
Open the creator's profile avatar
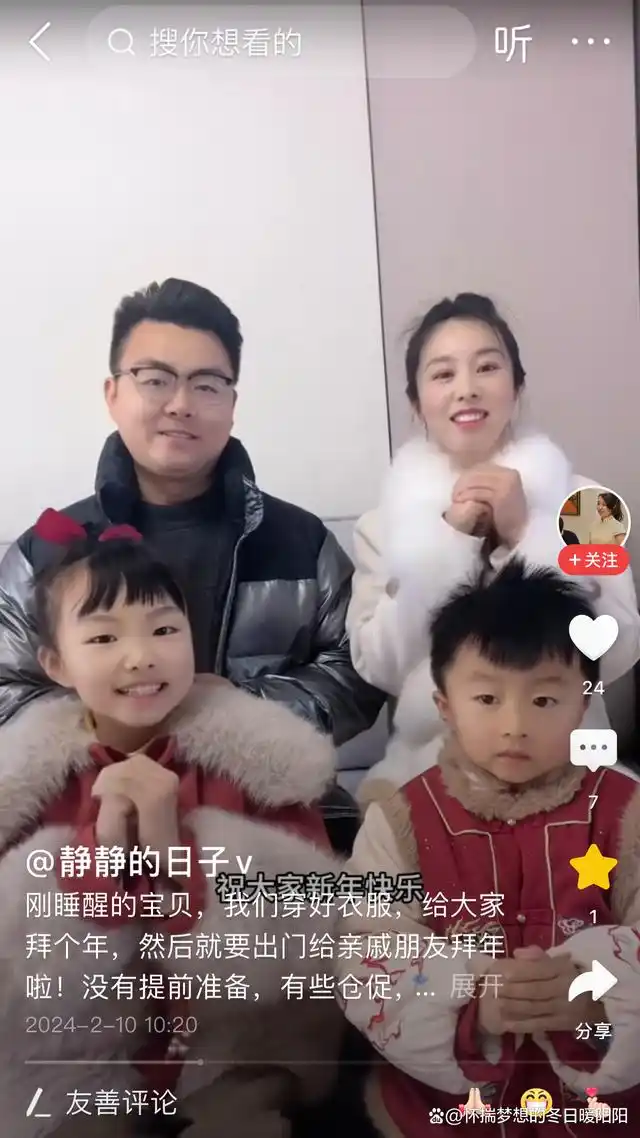click(593, 519)
